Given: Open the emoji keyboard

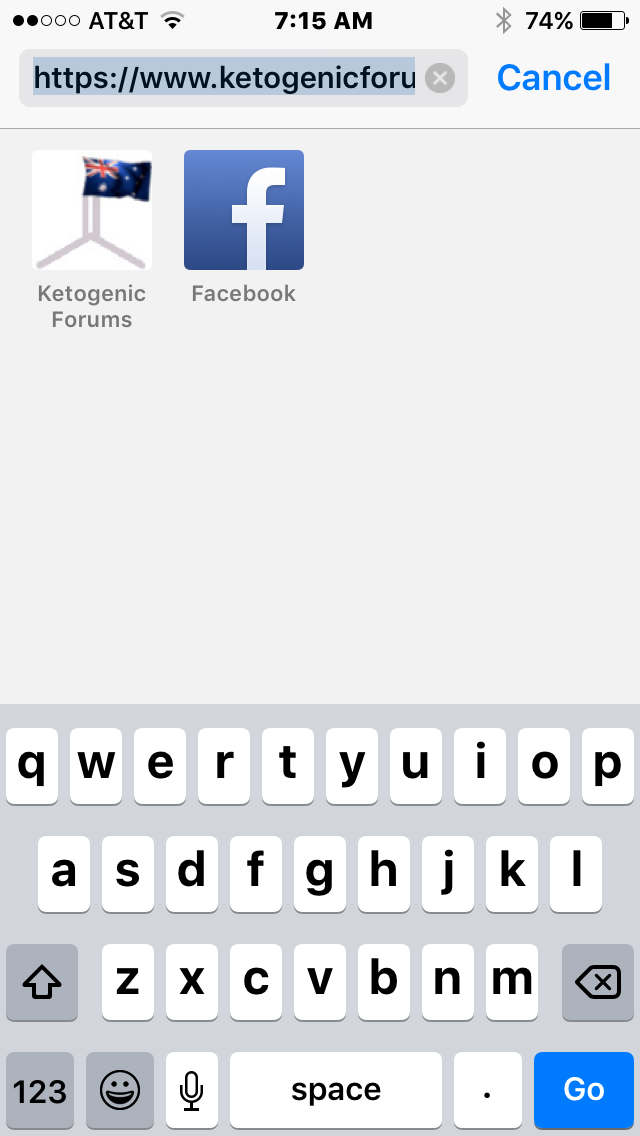Looking at the screenshot, I should click(120, 1090).
